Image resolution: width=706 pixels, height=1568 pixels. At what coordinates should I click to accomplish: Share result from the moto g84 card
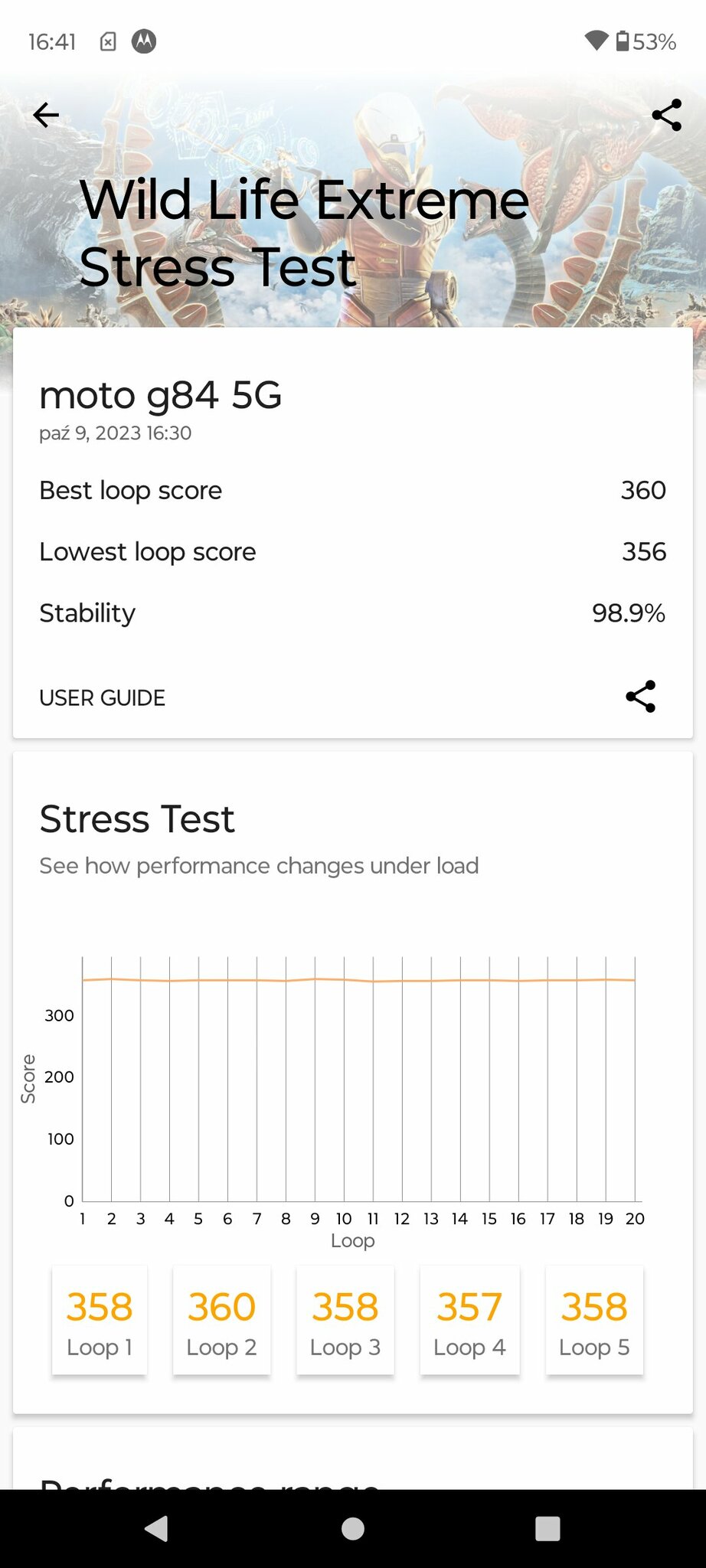(x=641, y=697)
